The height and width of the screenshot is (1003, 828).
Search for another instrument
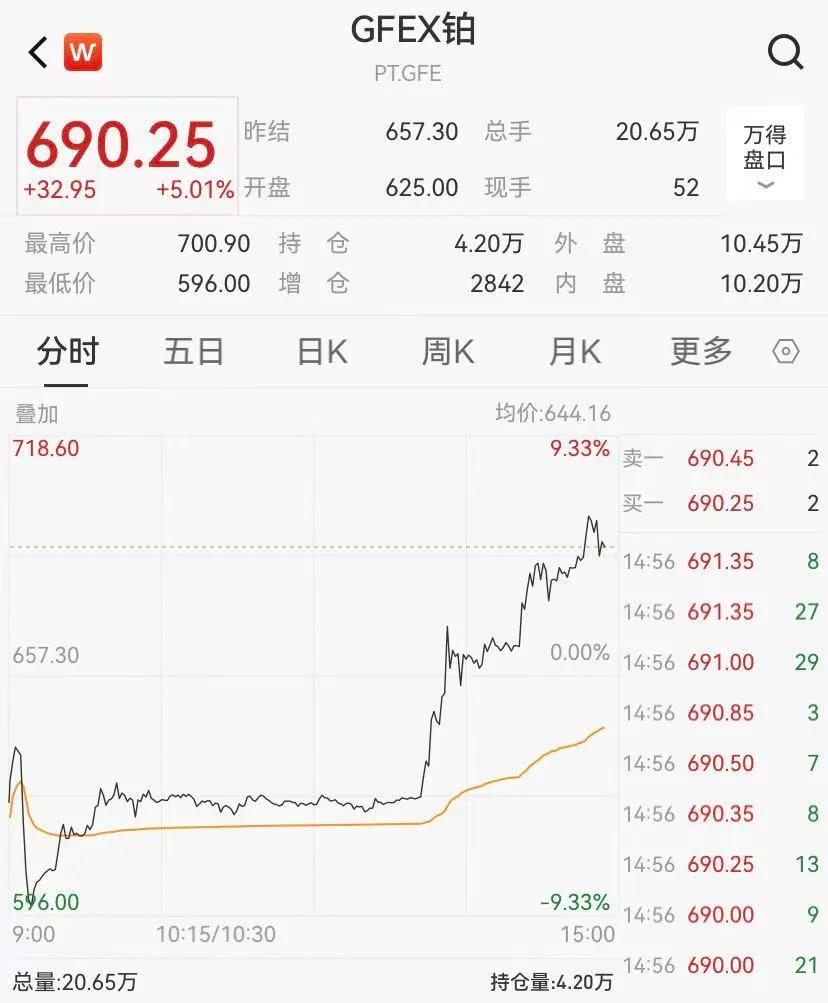[x=785, y=52]
